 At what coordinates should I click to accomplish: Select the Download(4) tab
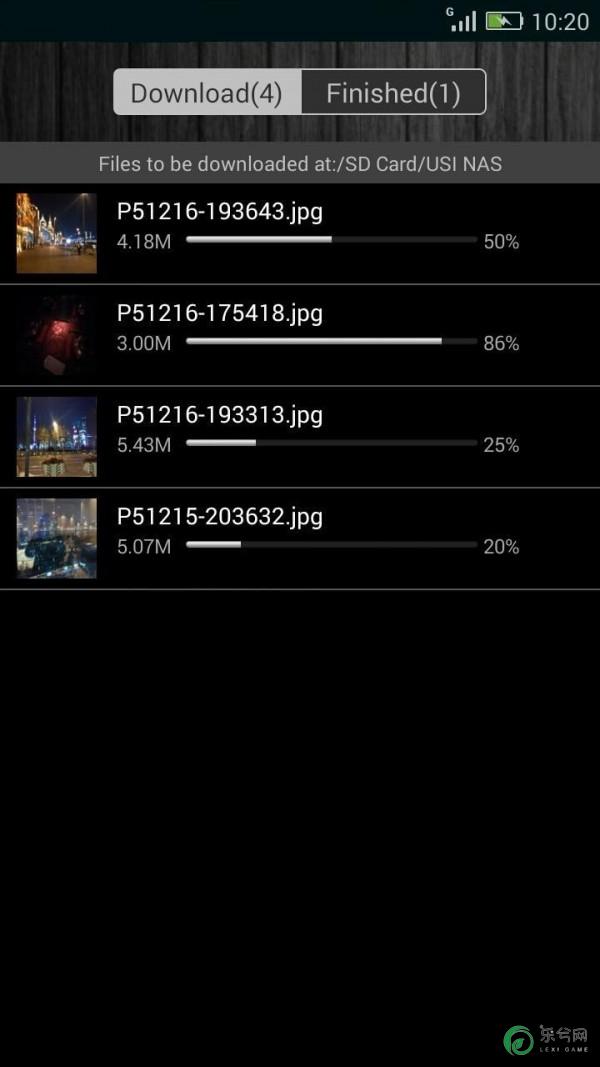[x=207, y=93]
